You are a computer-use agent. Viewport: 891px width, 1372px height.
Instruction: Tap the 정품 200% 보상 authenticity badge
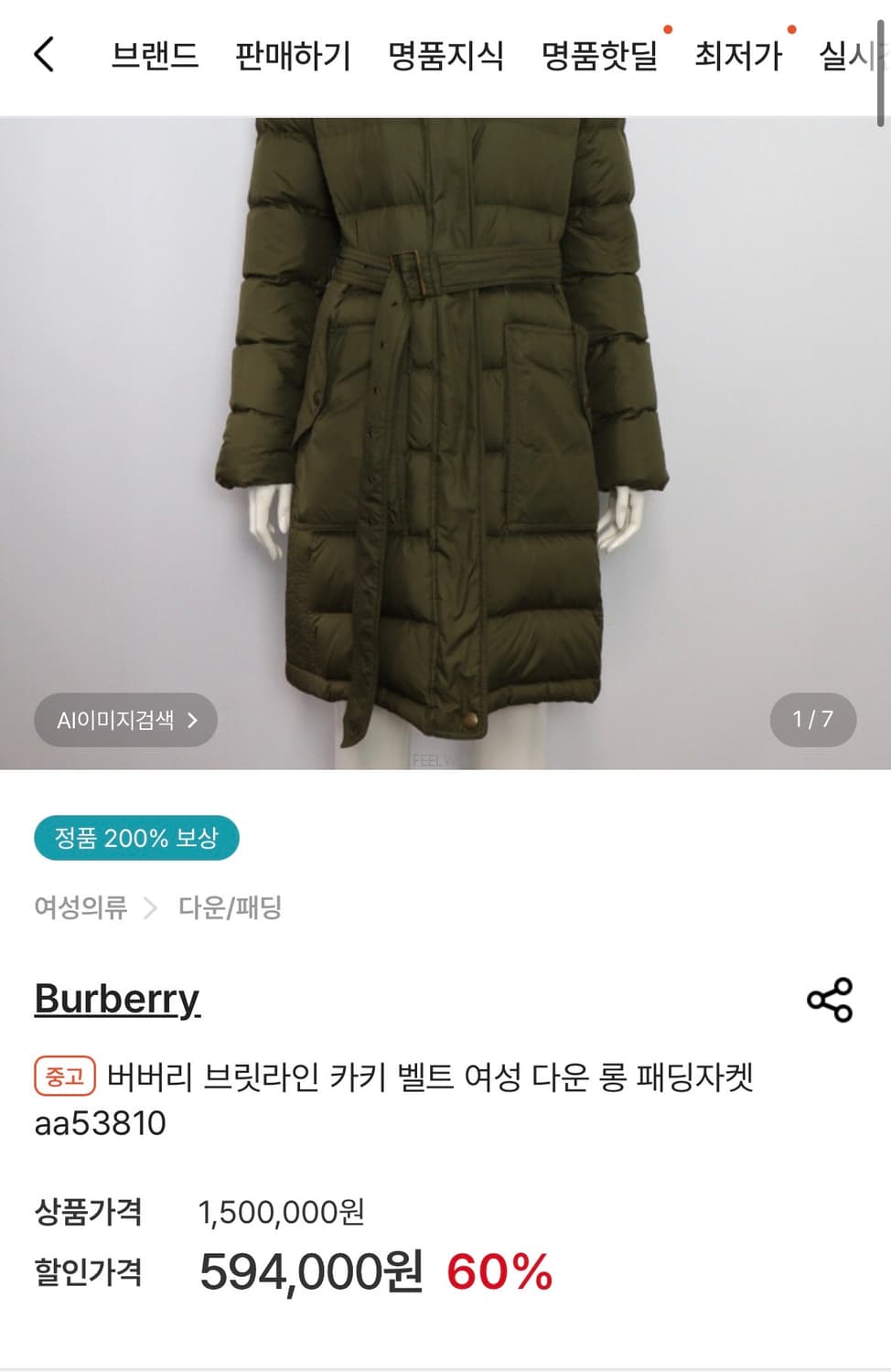(x=135, y=837)
